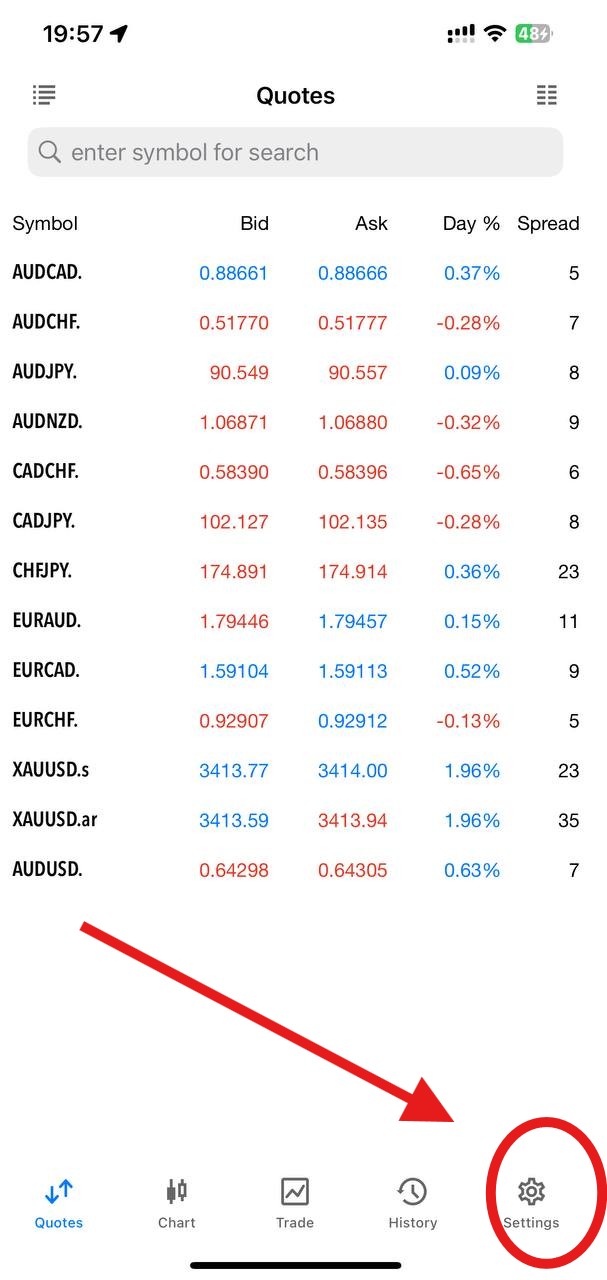Open the list menu icon beside Quotes title

(44, 95)
